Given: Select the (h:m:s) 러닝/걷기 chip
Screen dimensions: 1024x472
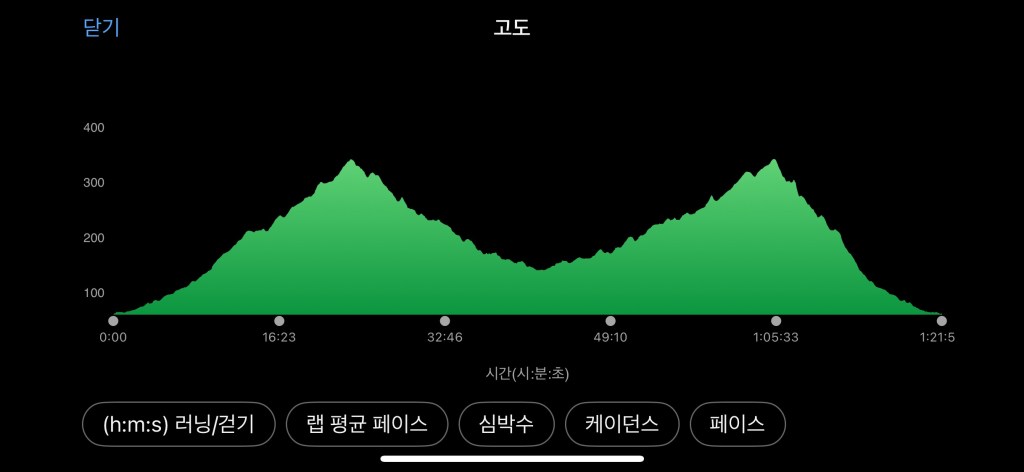Looking at the screenshot, I should (x=179, y=424).
